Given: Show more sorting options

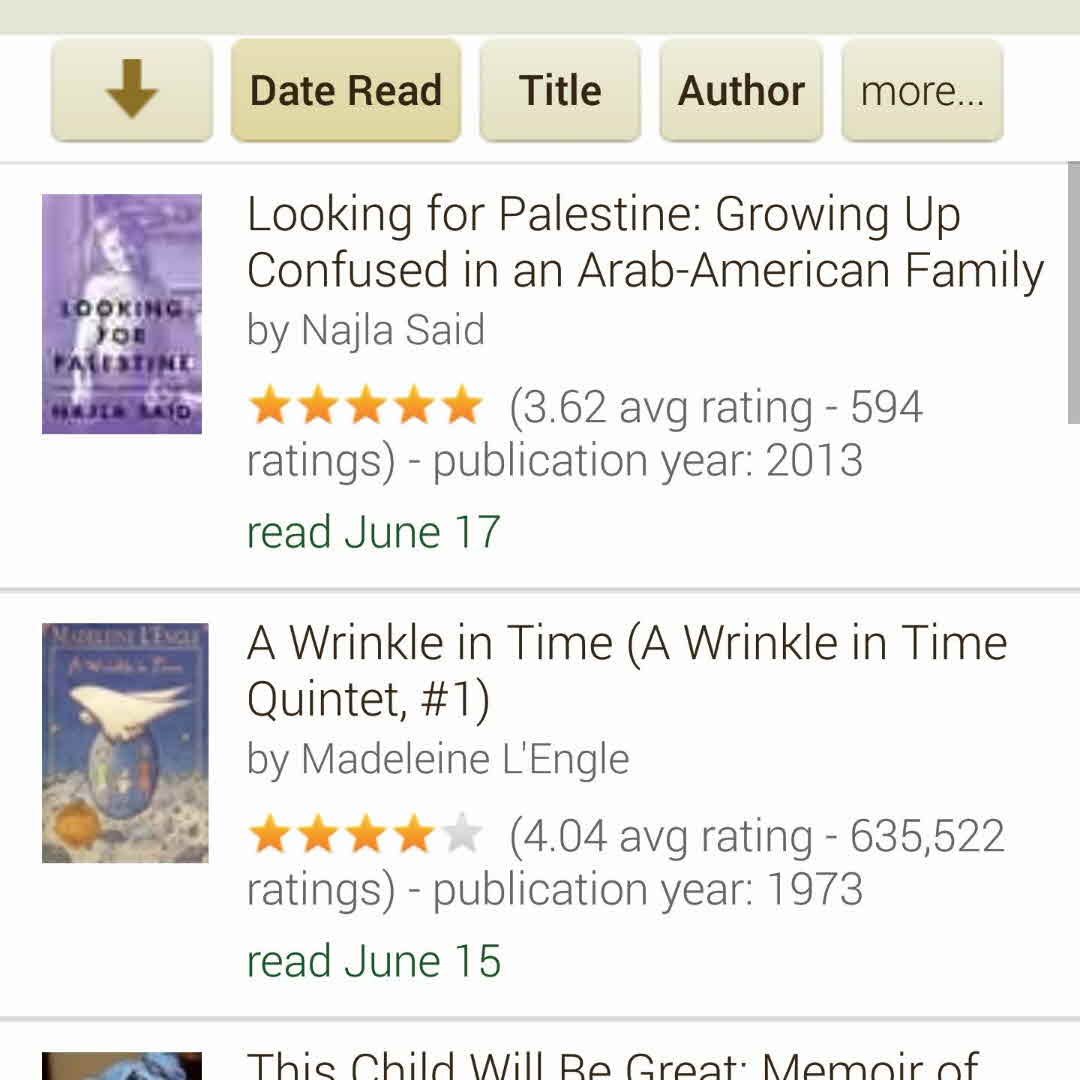Looking at the screenshot, I should click(x=922, y=90).
